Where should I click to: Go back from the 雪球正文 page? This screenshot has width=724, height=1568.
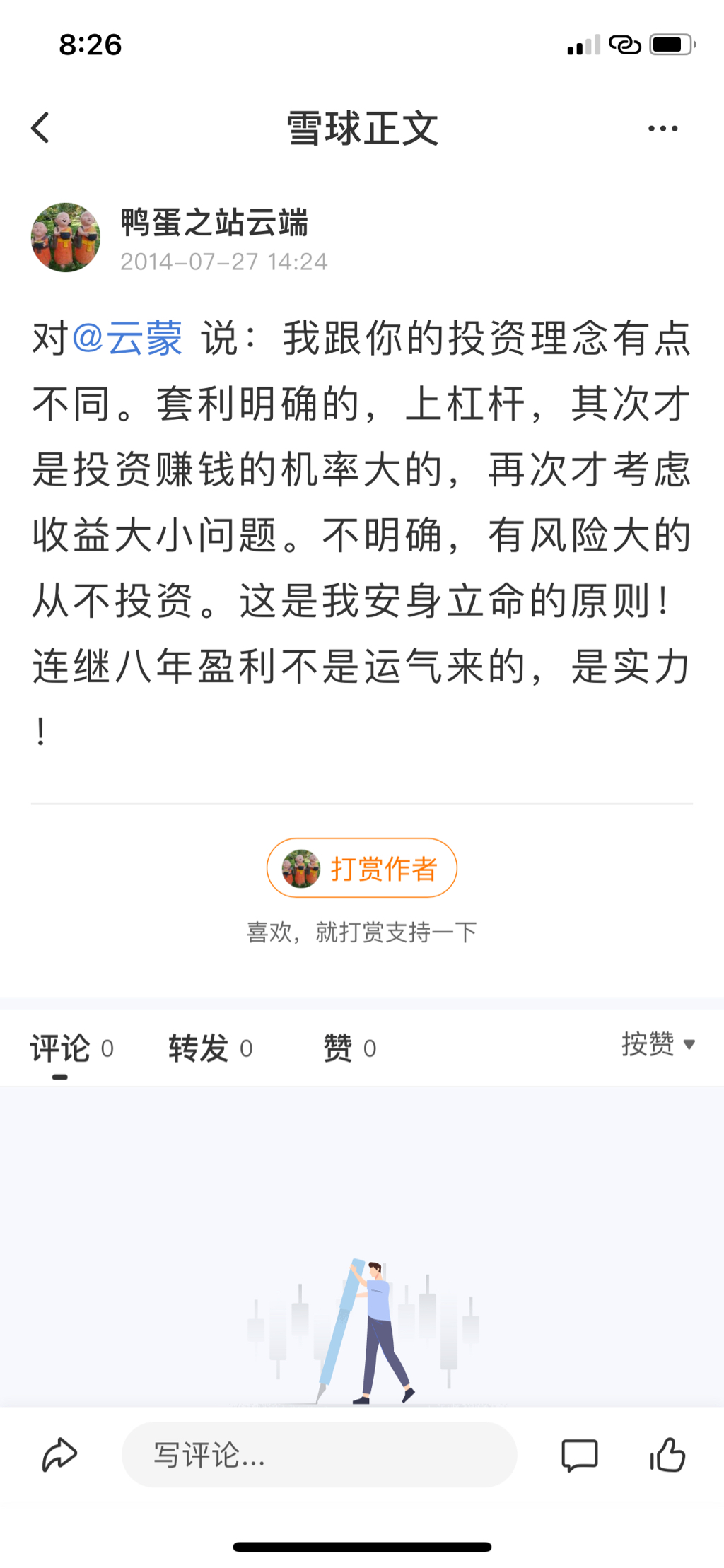tap(41, 128)
